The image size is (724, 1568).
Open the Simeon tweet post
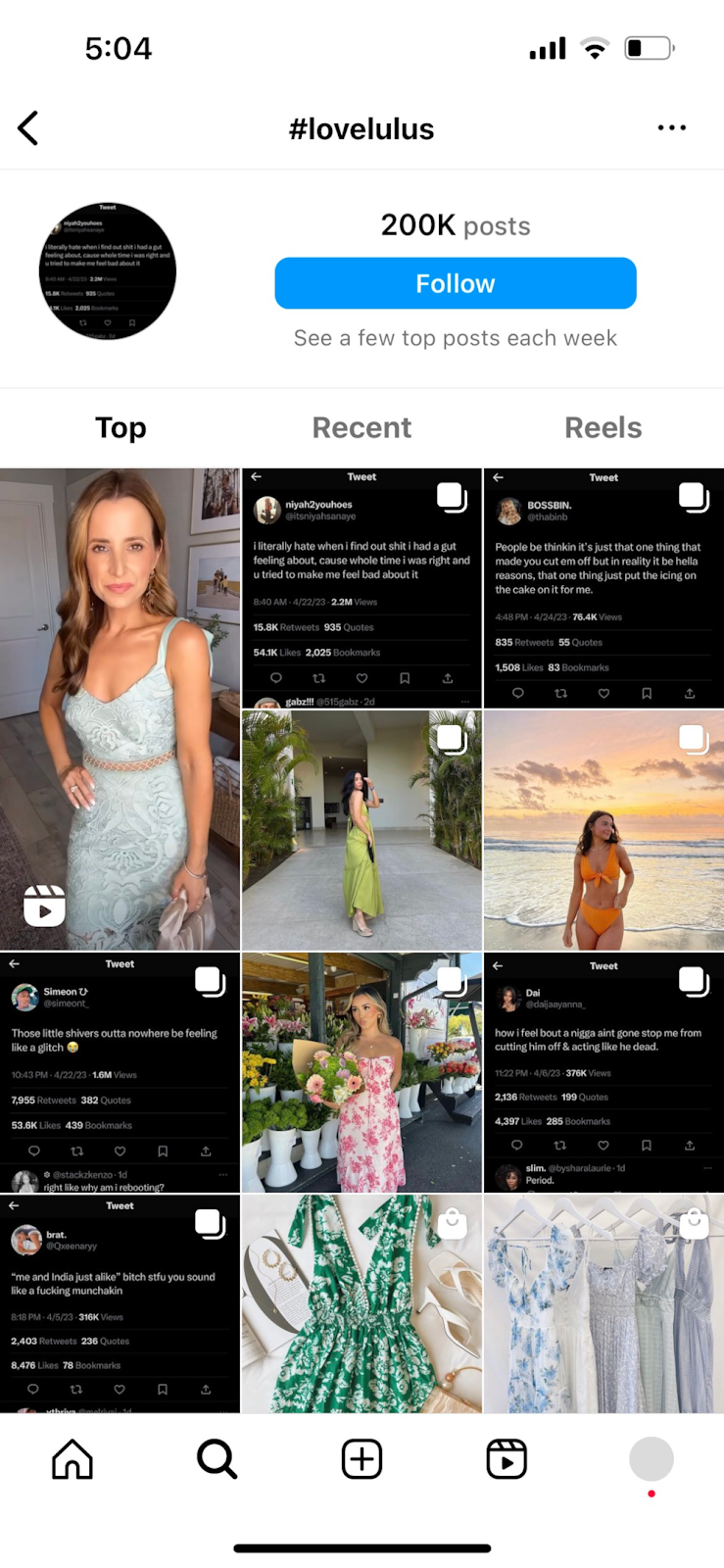coord(120,1072)
